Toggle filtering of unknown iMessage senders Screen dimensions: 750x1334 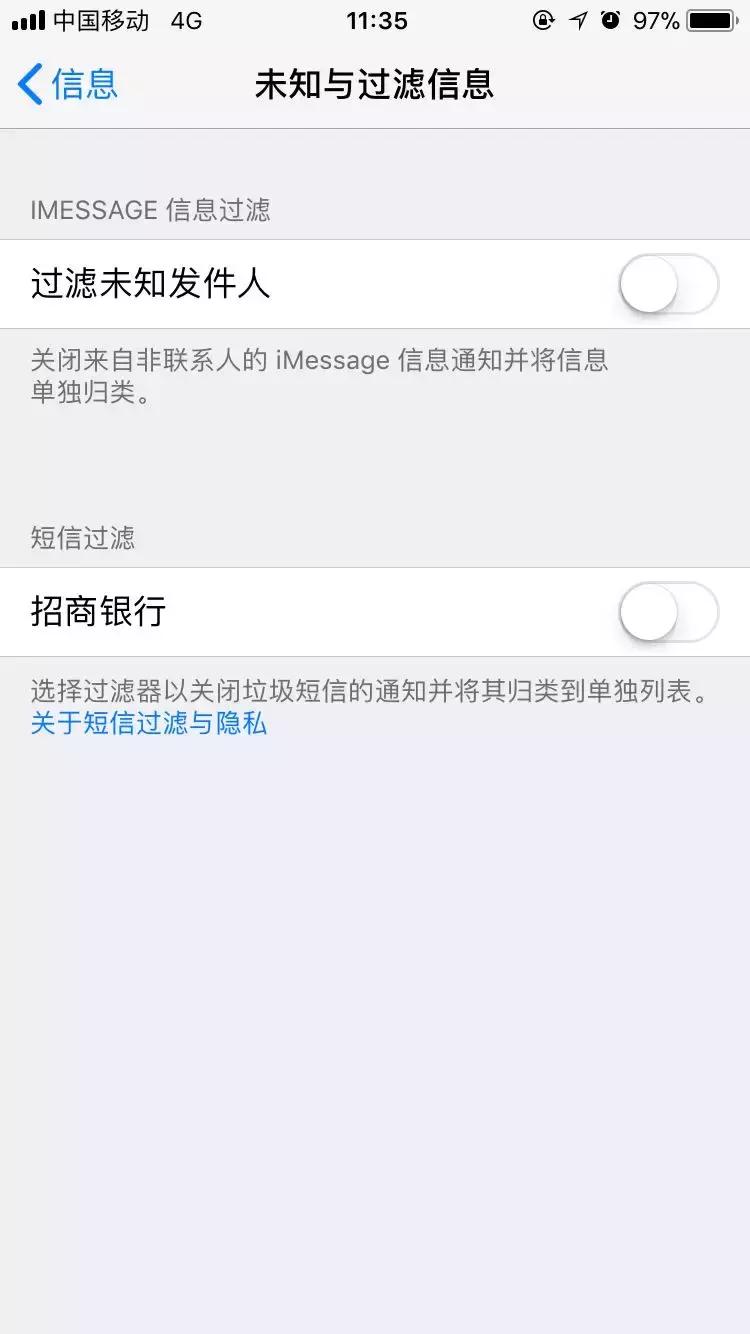[668, 285]
